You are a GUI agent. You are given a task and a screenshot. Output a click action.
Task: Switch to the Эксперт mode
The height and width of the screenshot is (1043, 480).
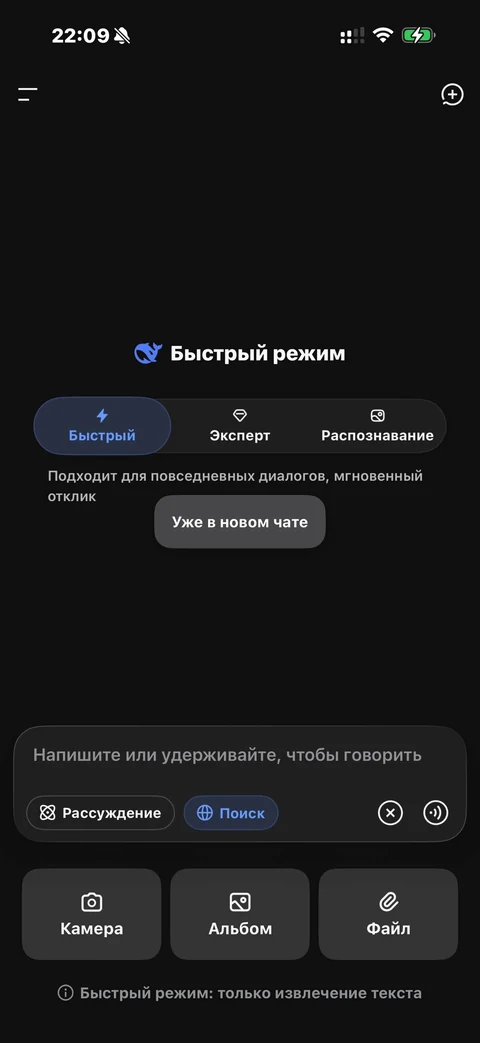pos(240,426)
